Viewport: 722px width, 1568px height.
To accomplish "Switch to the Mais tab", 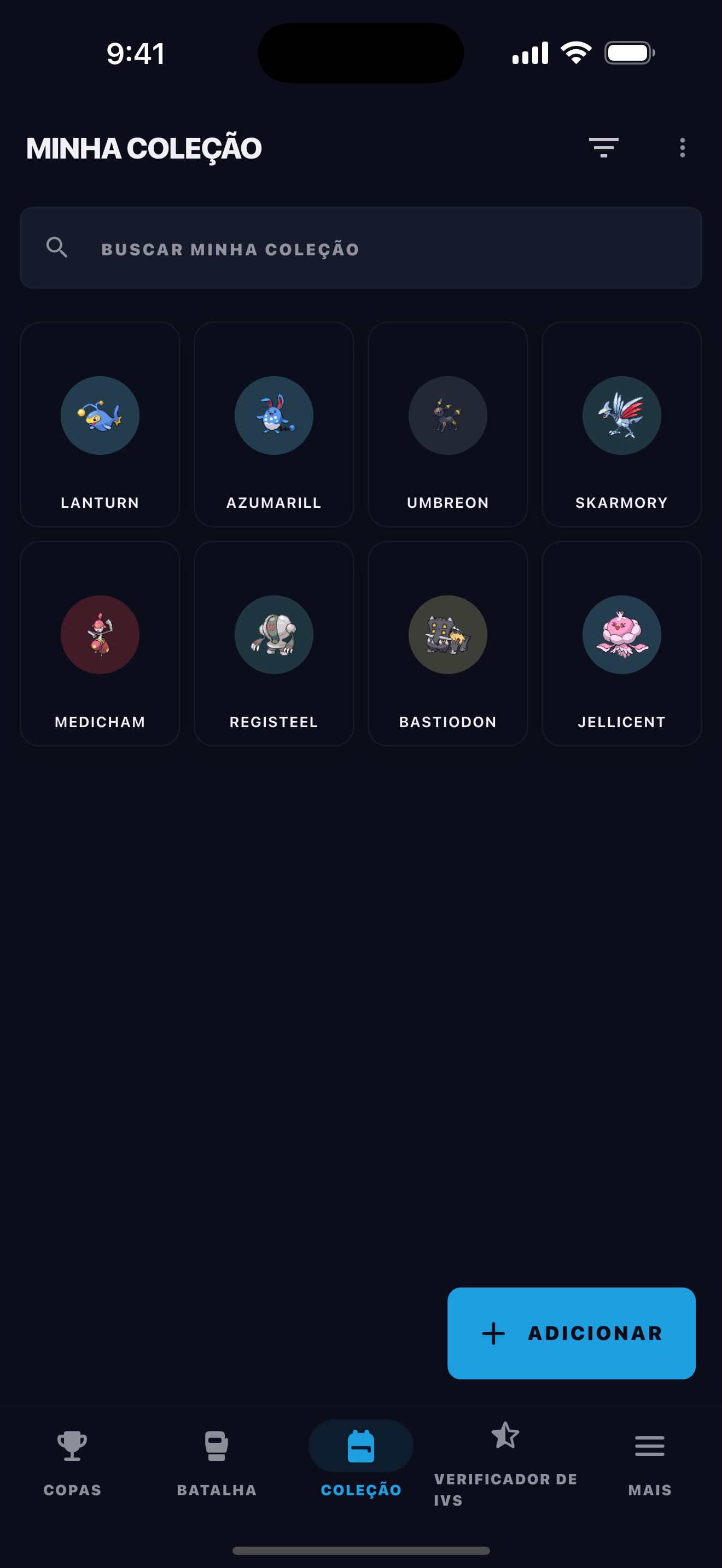I will (x=650, y=1464).
